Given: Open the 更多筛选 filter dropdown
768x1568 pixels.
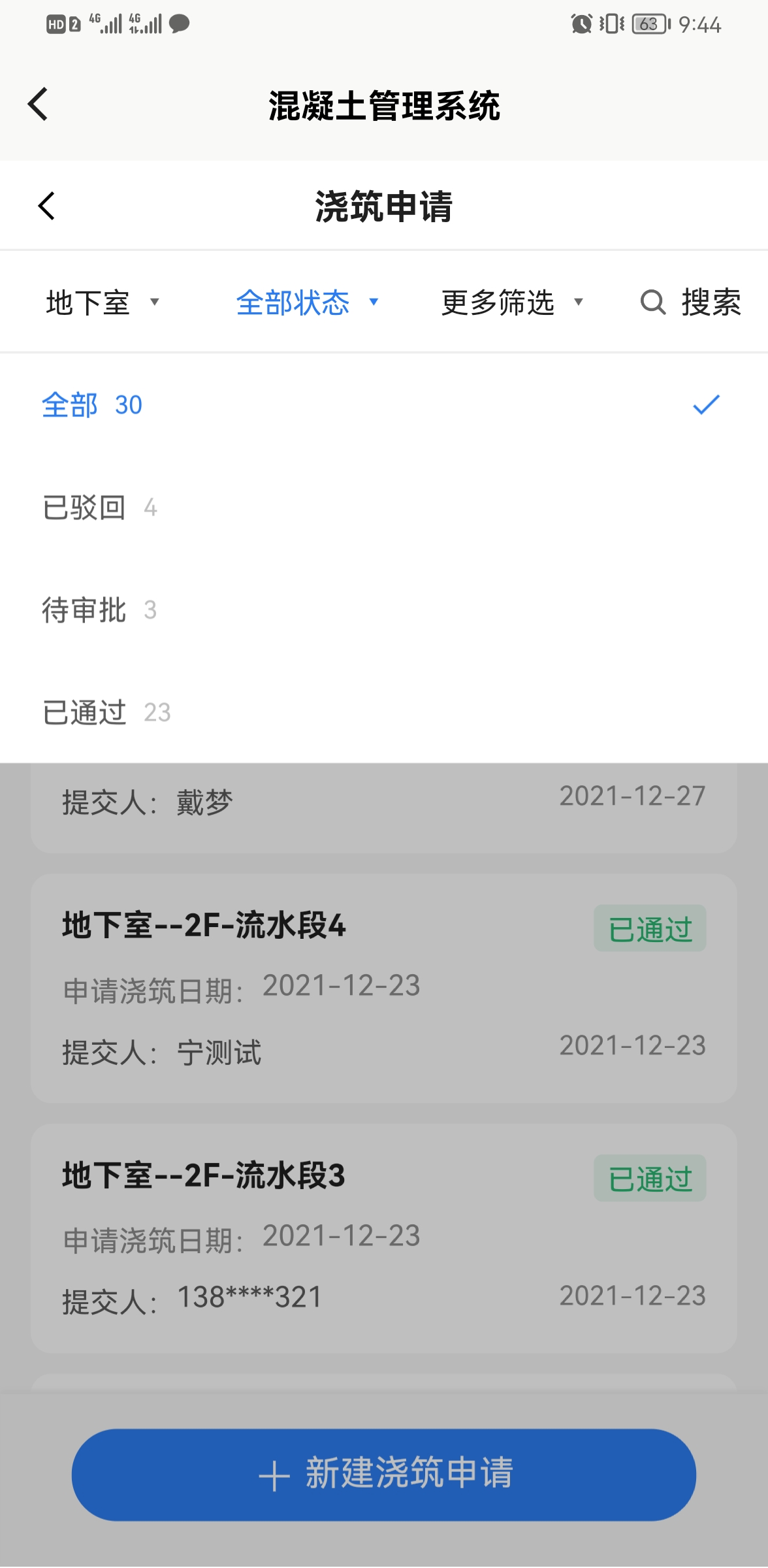Looking at the screenshot, I should tap(512, 302).
